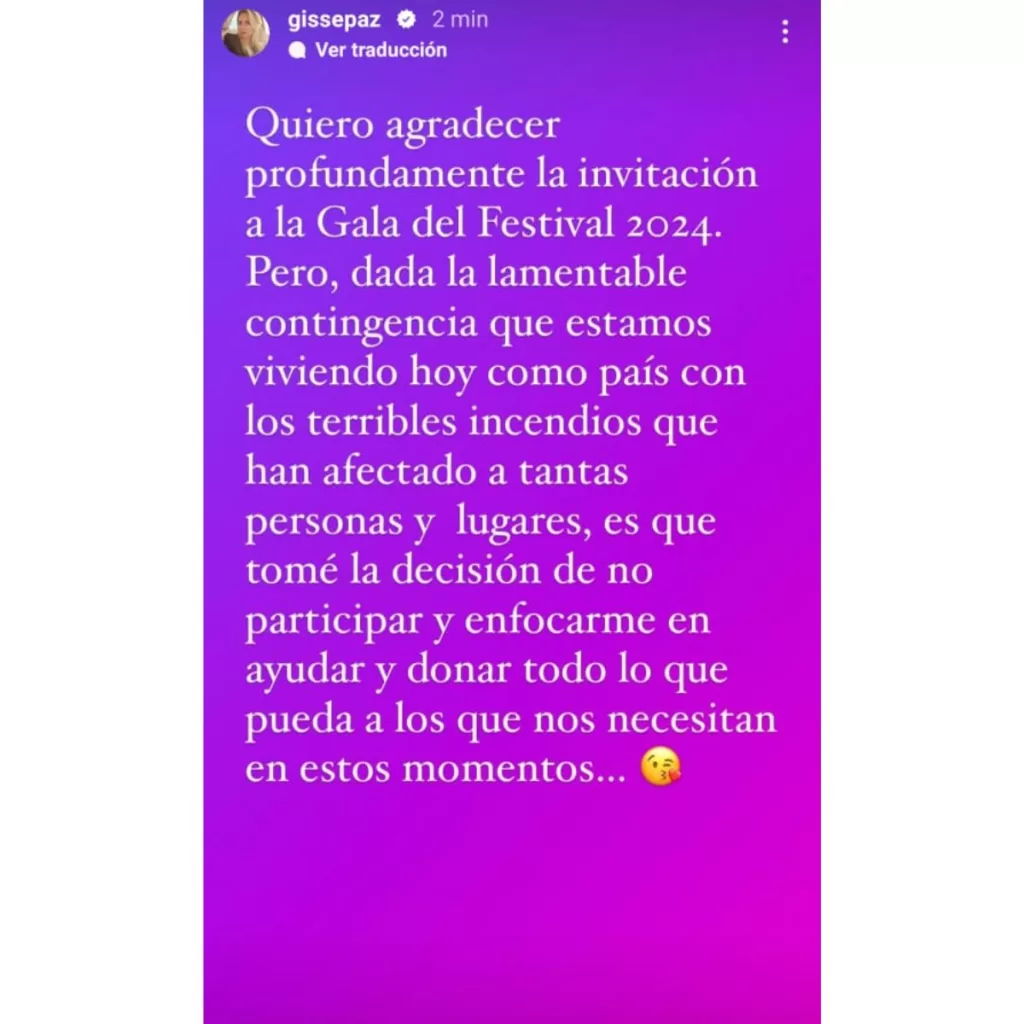The image size is (1024, 1024).
Task: Visit the gissepaz username profile
Action: pos(330,19)
